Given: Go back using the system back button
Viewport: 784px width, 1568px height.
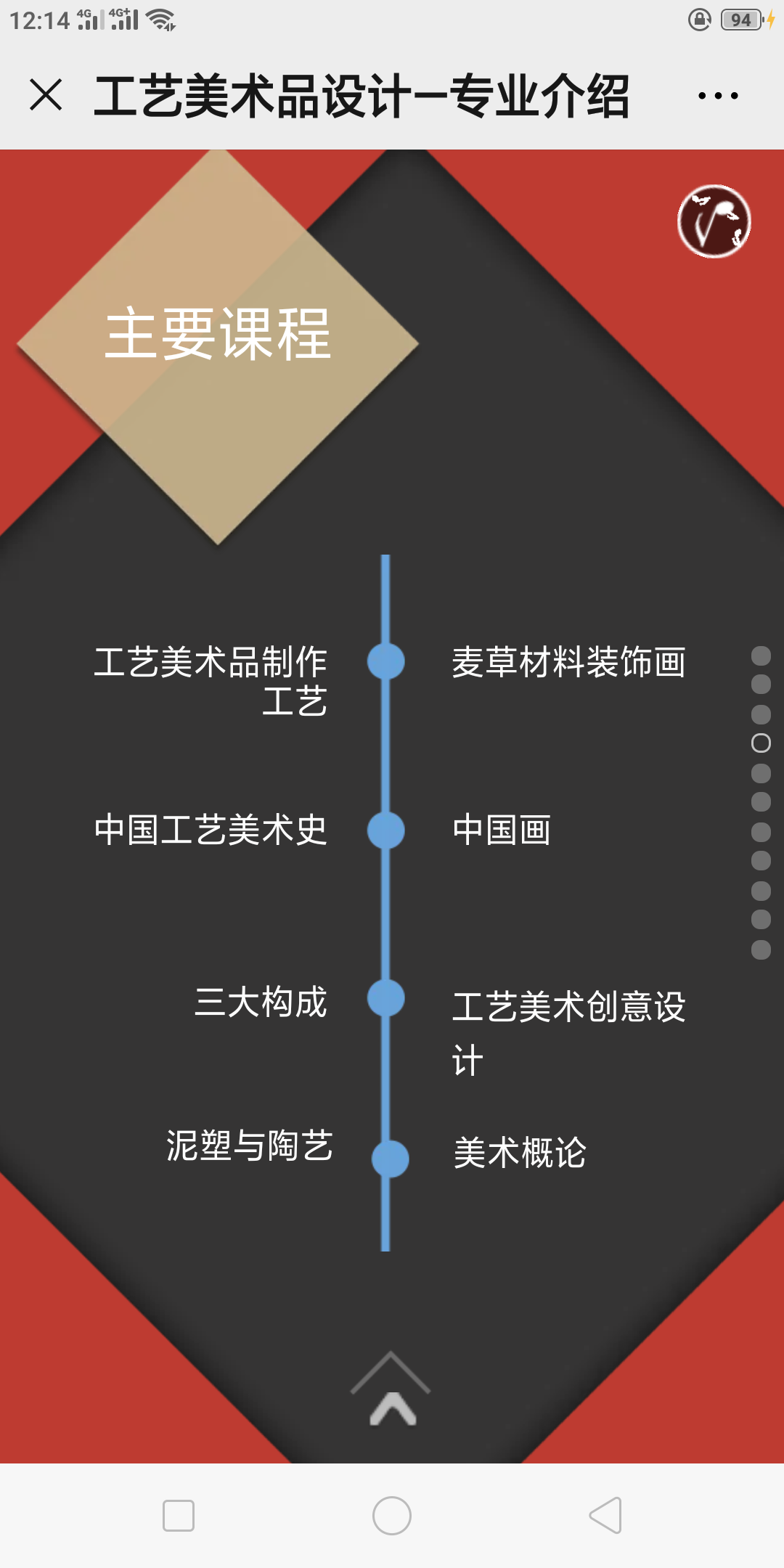Looking at the screenshot, I should click(x=605, y=1516).
